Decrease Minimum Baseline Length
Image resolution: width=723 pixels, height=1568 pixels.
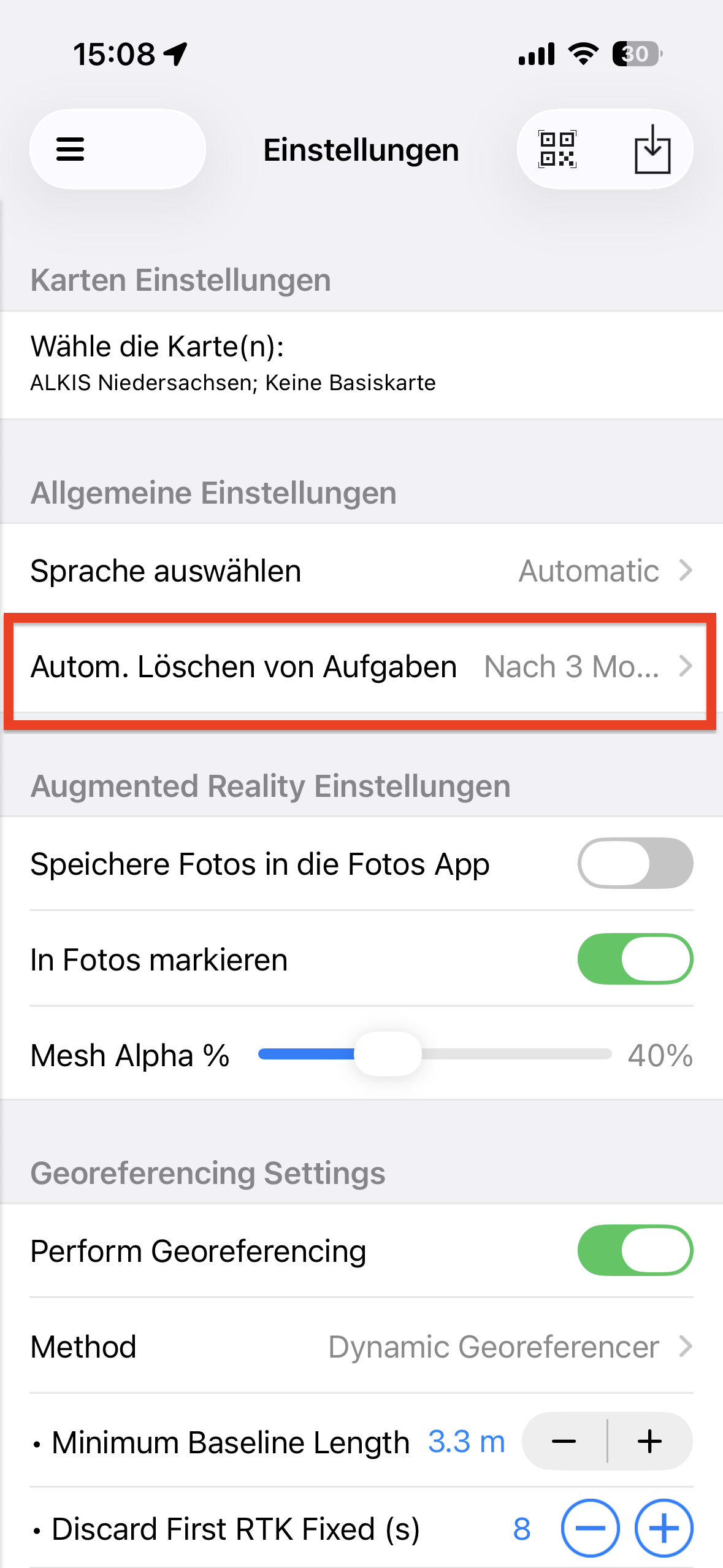564,1441
